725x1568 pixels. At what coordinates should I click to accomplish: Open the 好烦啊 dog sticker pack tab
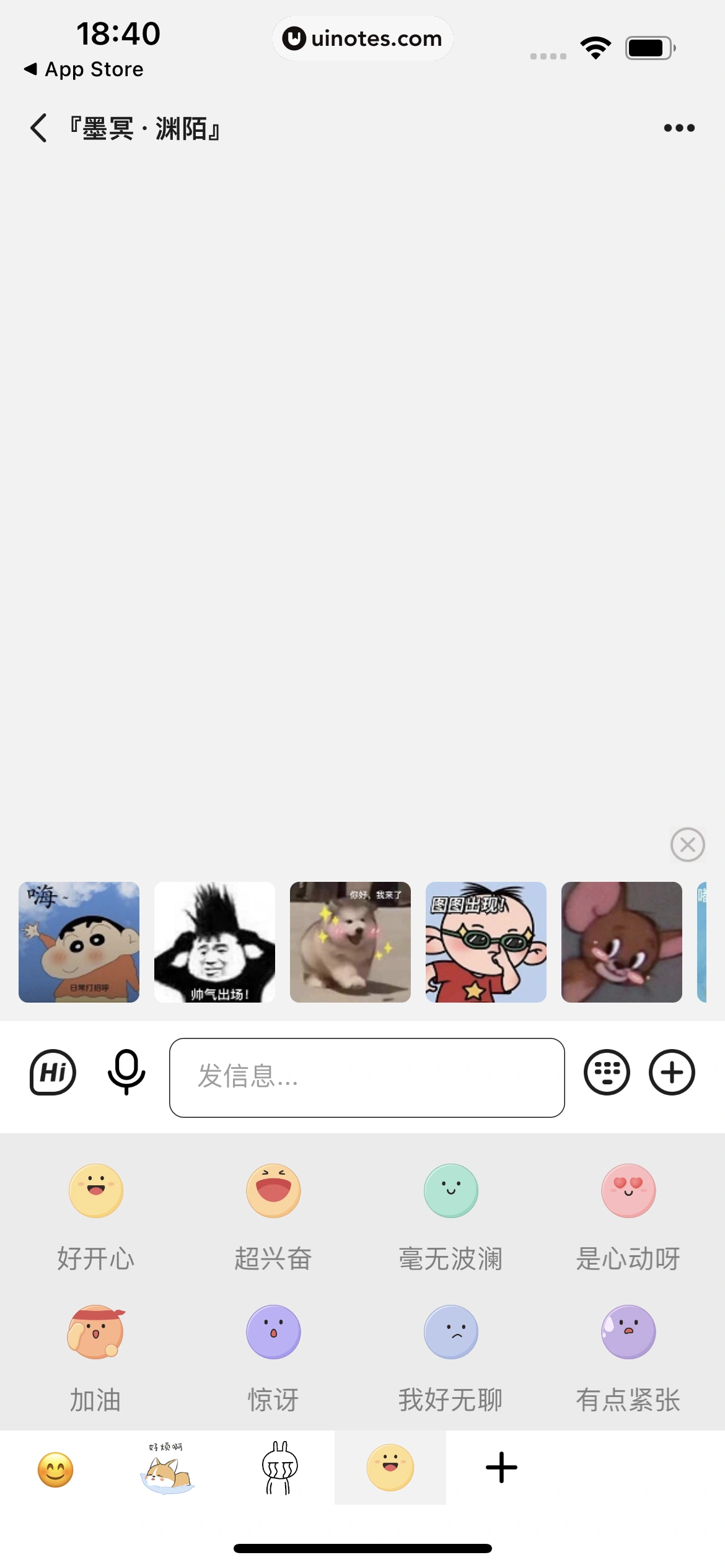[x=167, y=1468]
